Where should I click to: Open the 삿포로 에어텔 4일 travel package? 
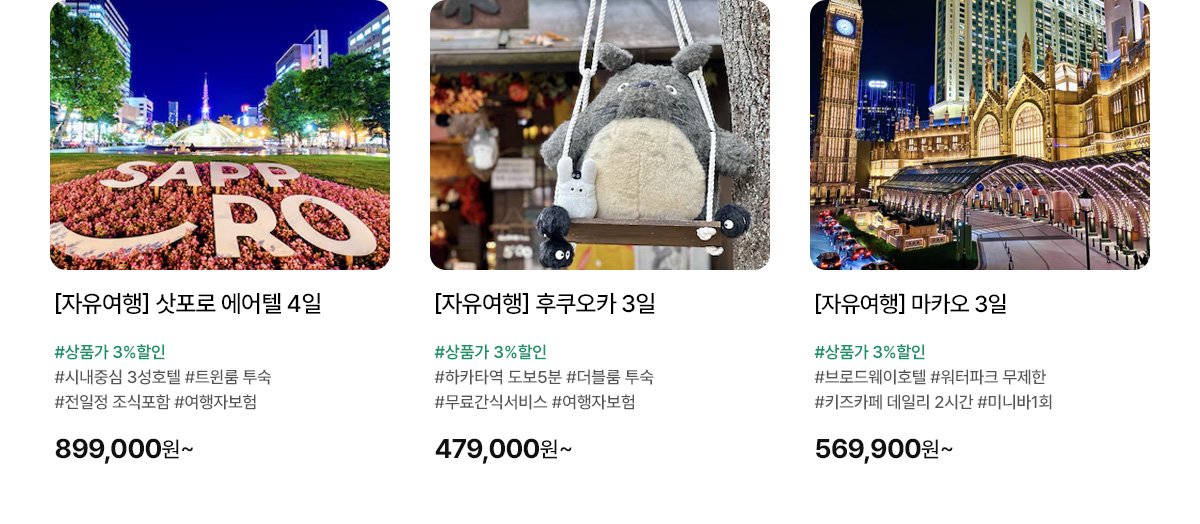tap(188, 303)
